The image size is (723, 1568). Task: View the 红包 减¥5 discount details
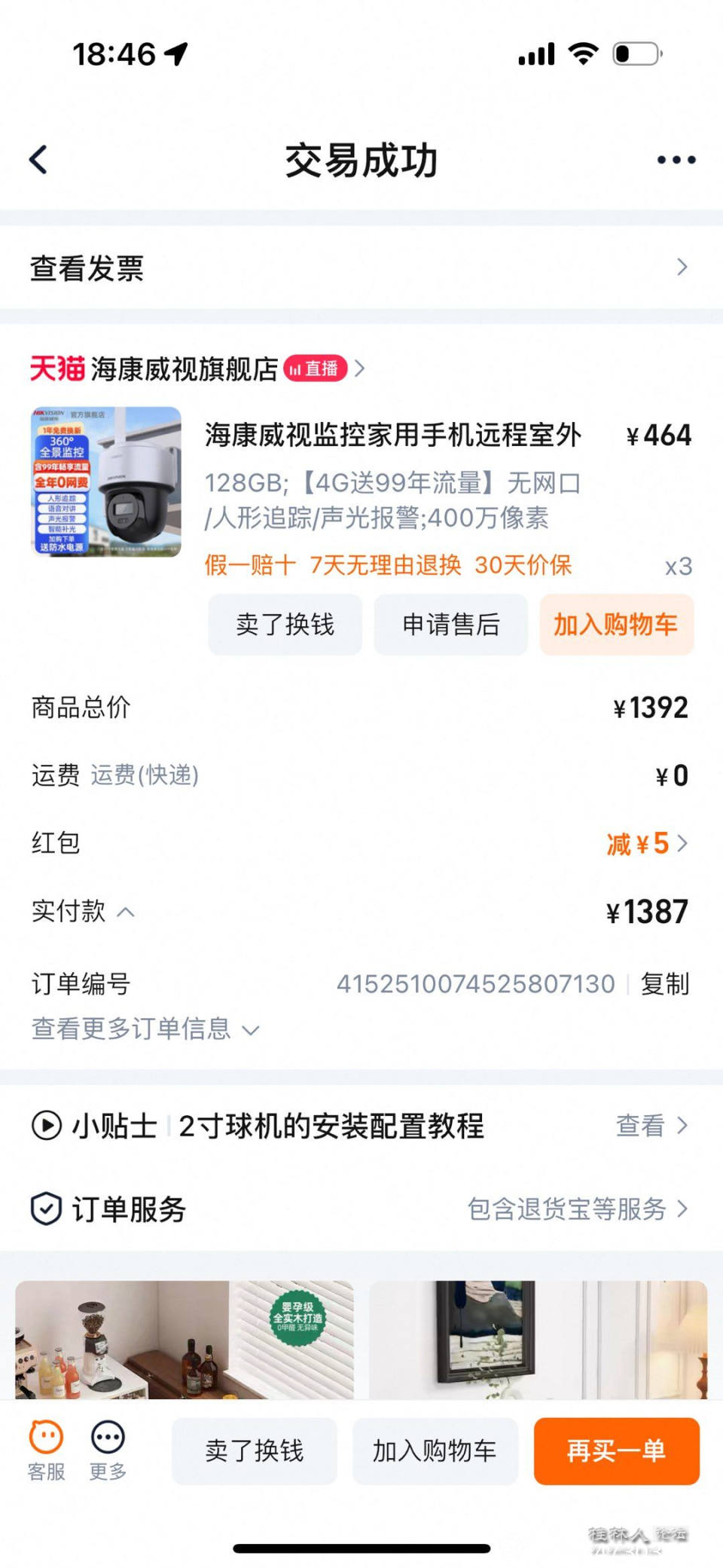coord(647,844)
